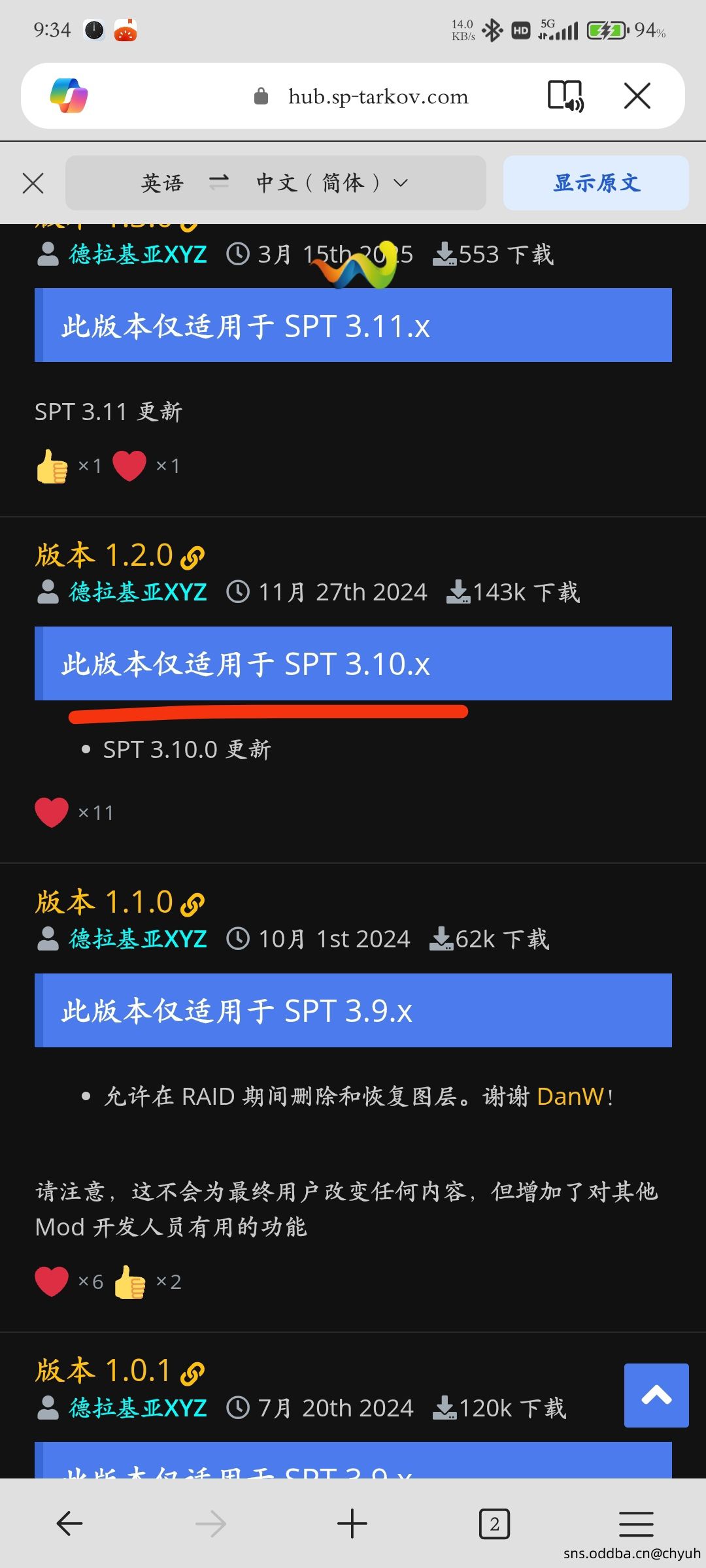The height and width of the screenshot is (1568, 706).
Task: Open the permalink icon next to 版本 1.0.1
Action: click(x=192, y=1372)
